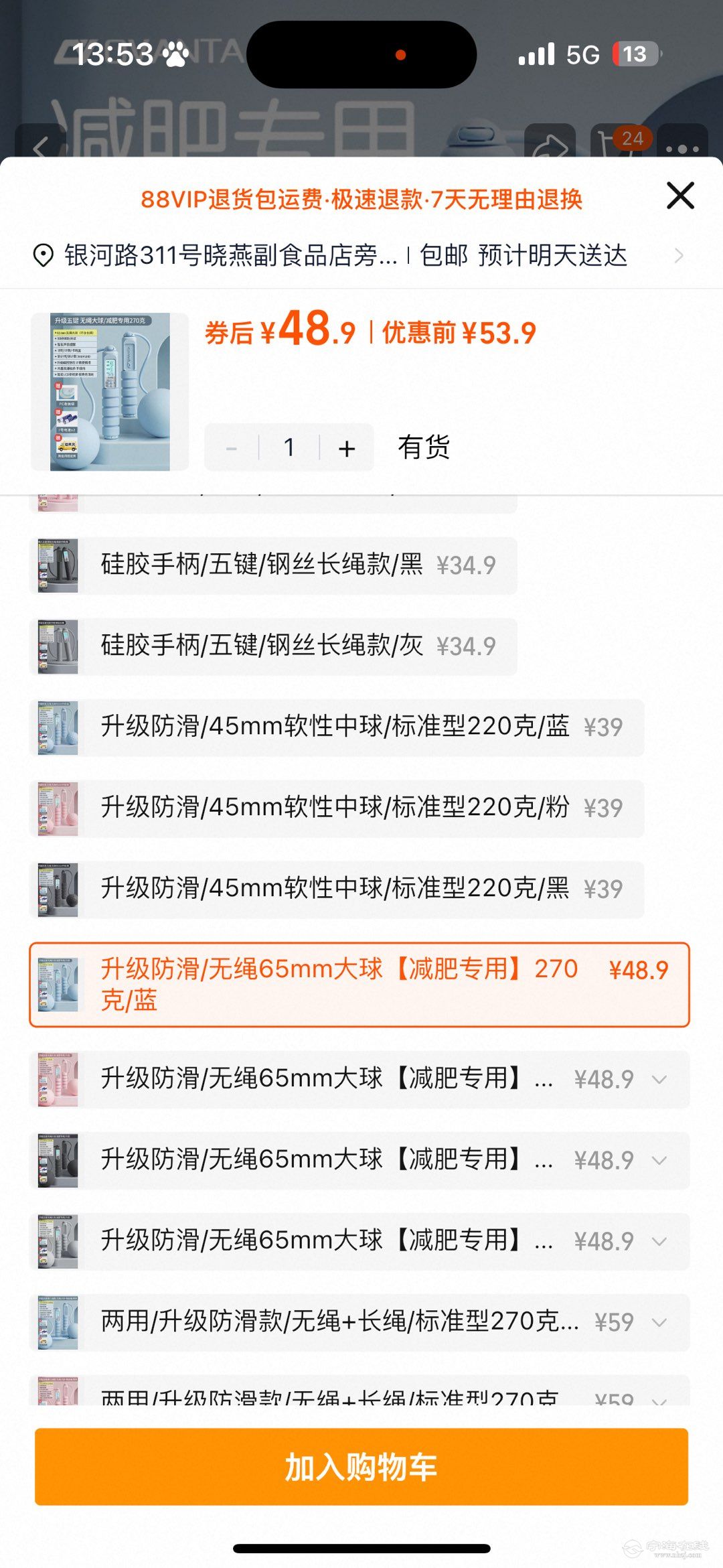Choose blue-thumbnail 两用/升级防滑款 ¥59 option
723x1568 pixels.
click(x=359, y=1322)
